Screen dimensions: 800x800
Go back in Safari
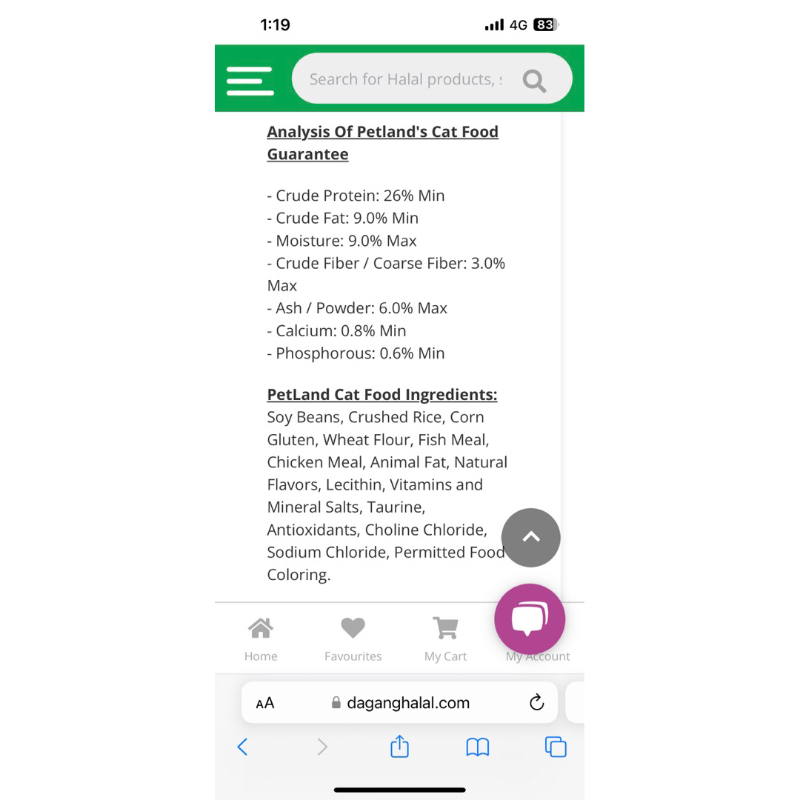(243, 747)
